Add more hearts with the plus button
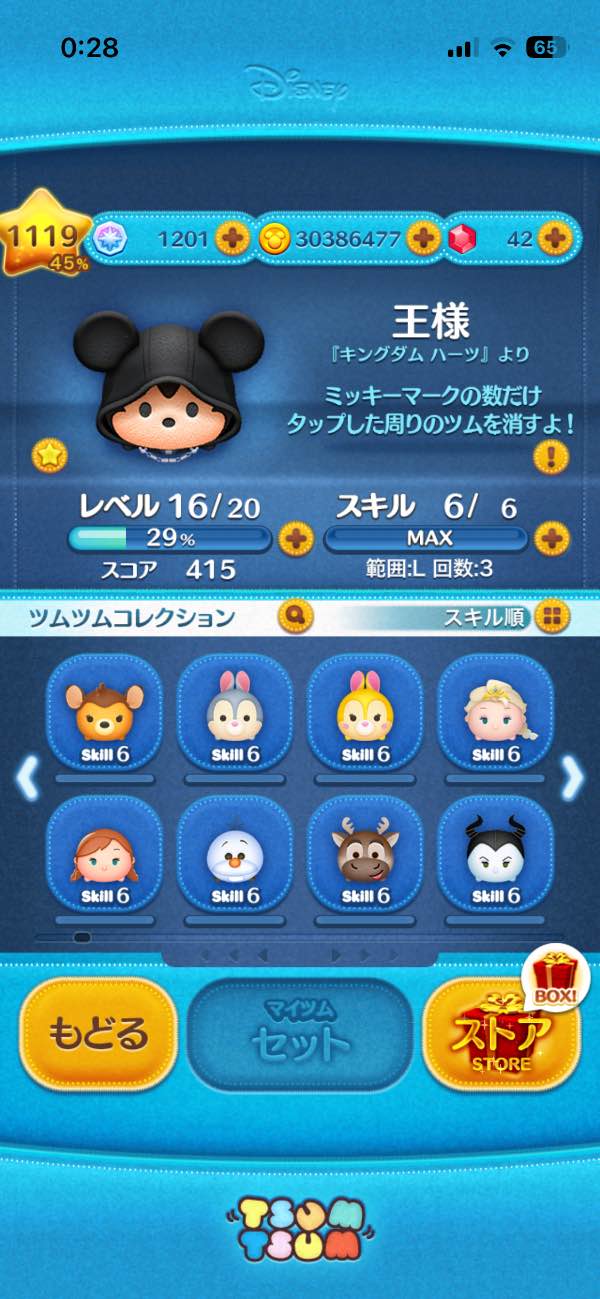Screen dimensions: 600x1299 point(232,239)
